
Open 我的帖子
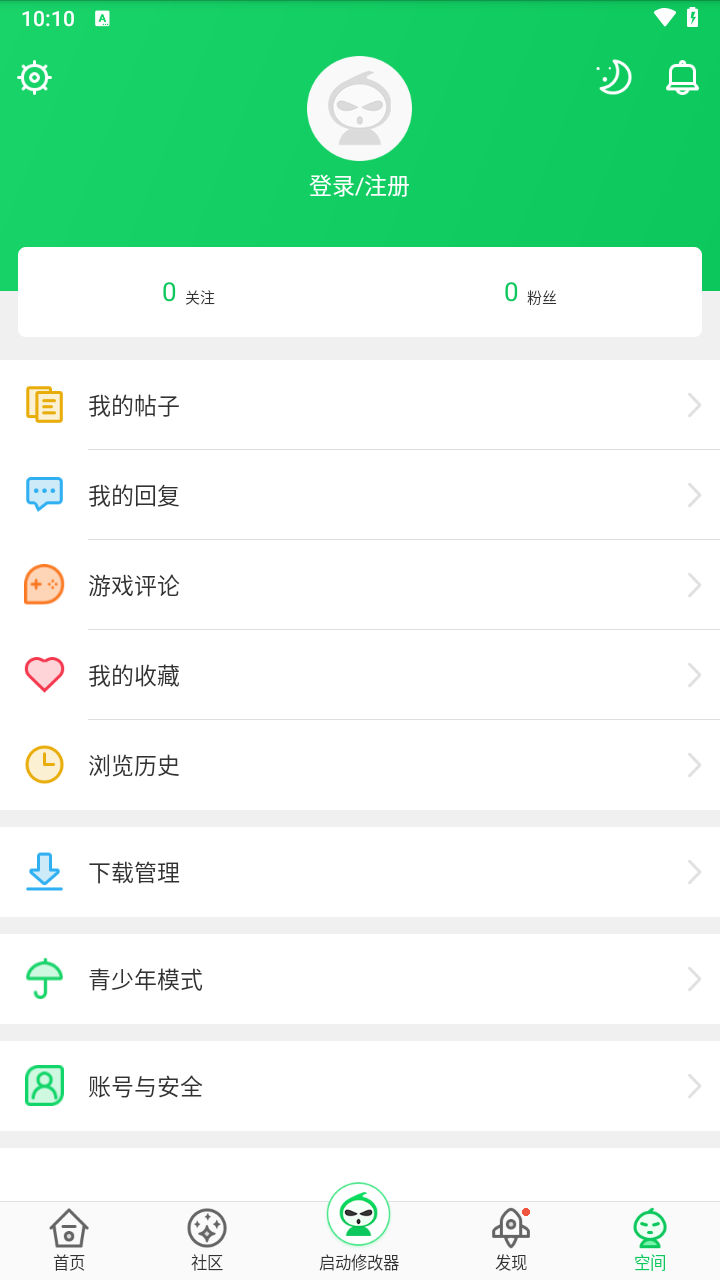click(x=360, y=405)
